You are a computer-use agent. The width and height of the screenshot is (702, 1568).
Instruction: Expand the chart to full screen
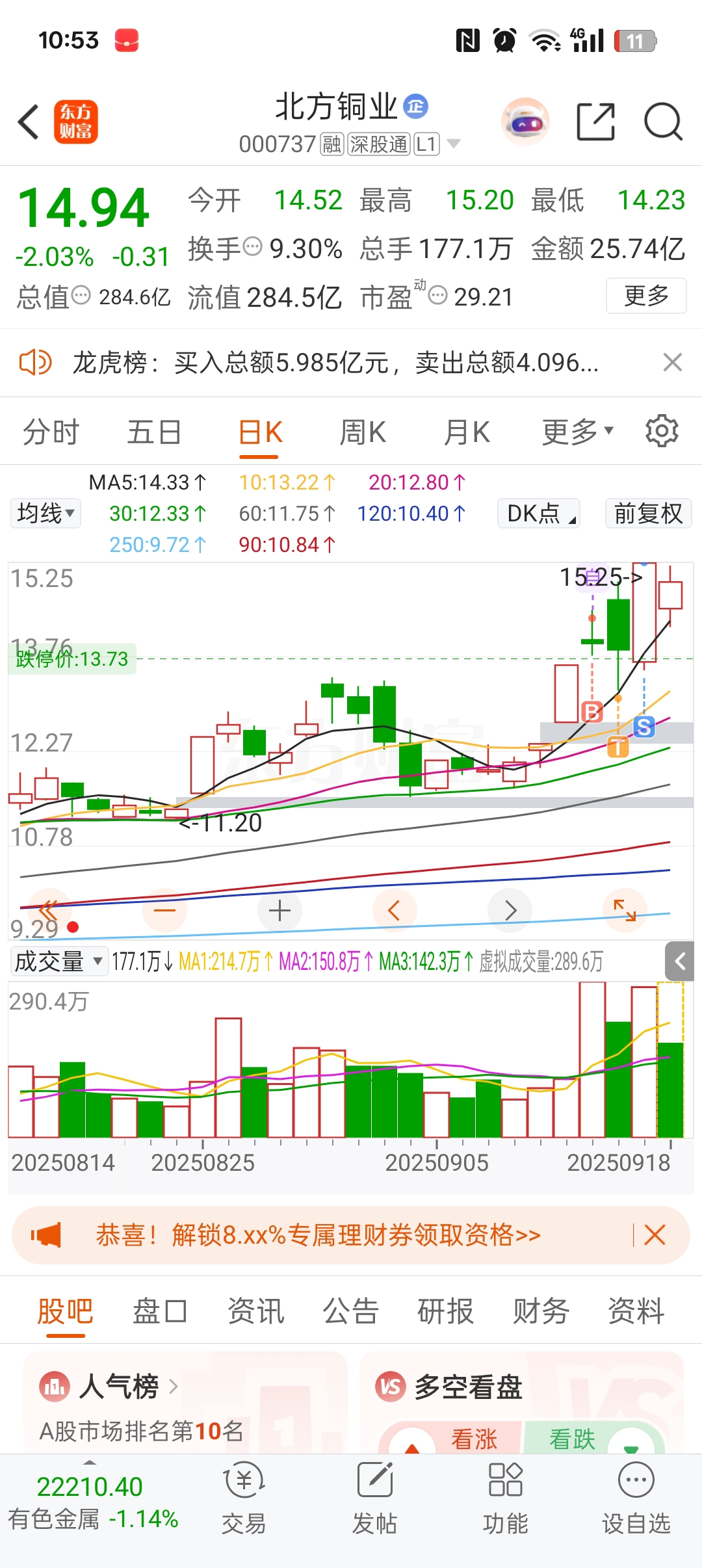625,910
